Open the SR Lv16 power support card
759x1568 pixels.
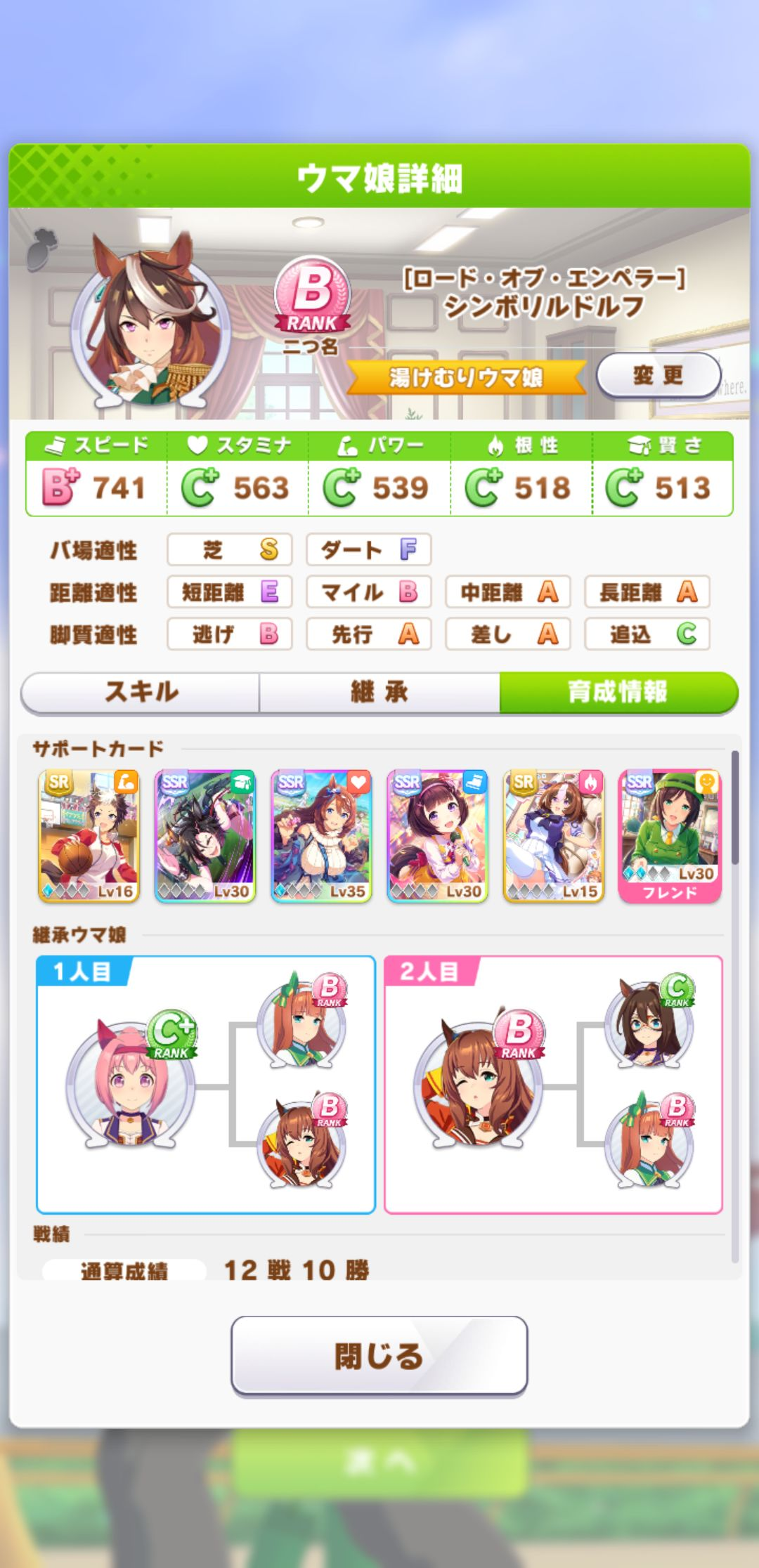pyautogui.click(x=89, y=835)
